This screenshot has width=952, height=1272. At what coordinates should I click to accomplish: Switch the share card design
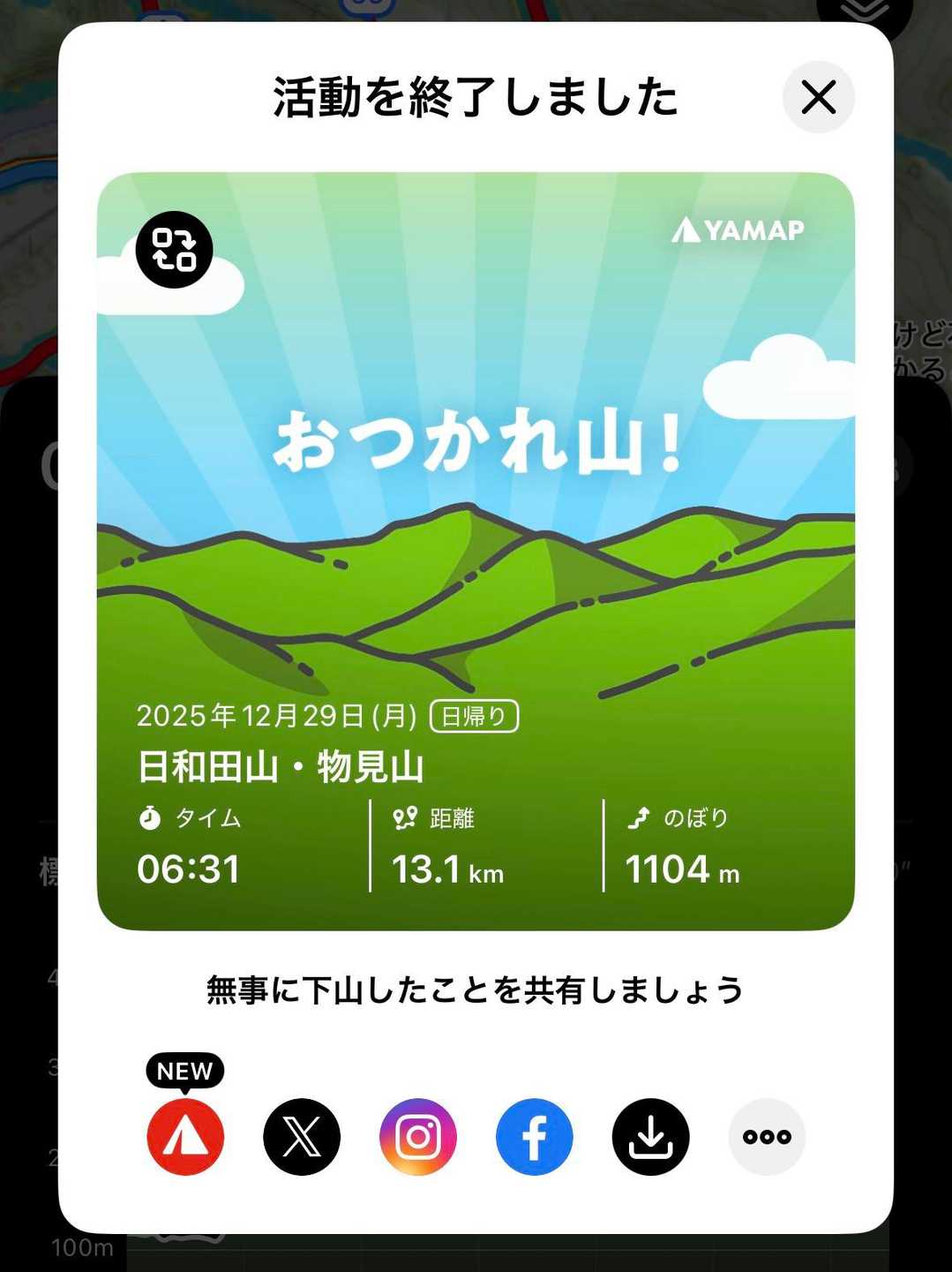tap(174, 250)
